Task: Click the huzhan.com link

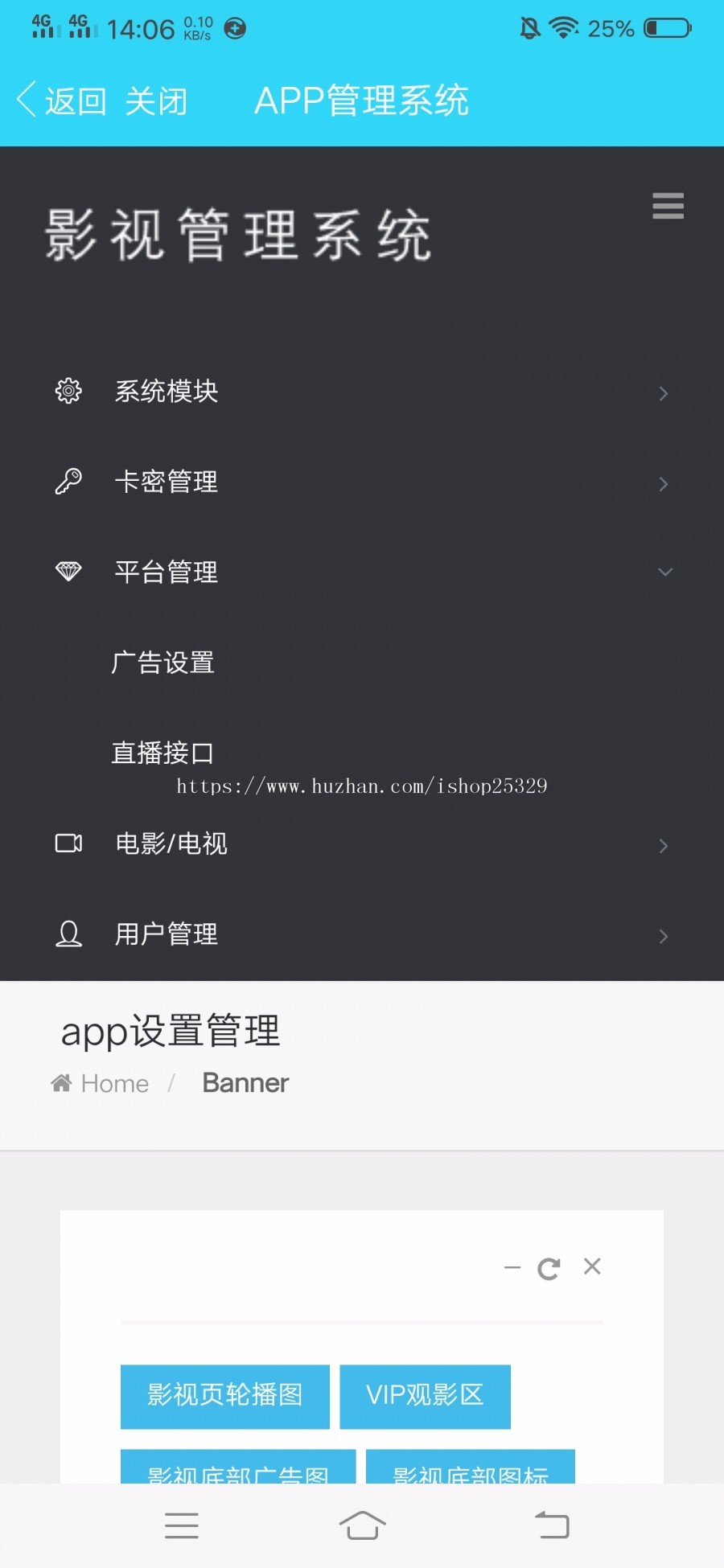Action: [360, 786]
